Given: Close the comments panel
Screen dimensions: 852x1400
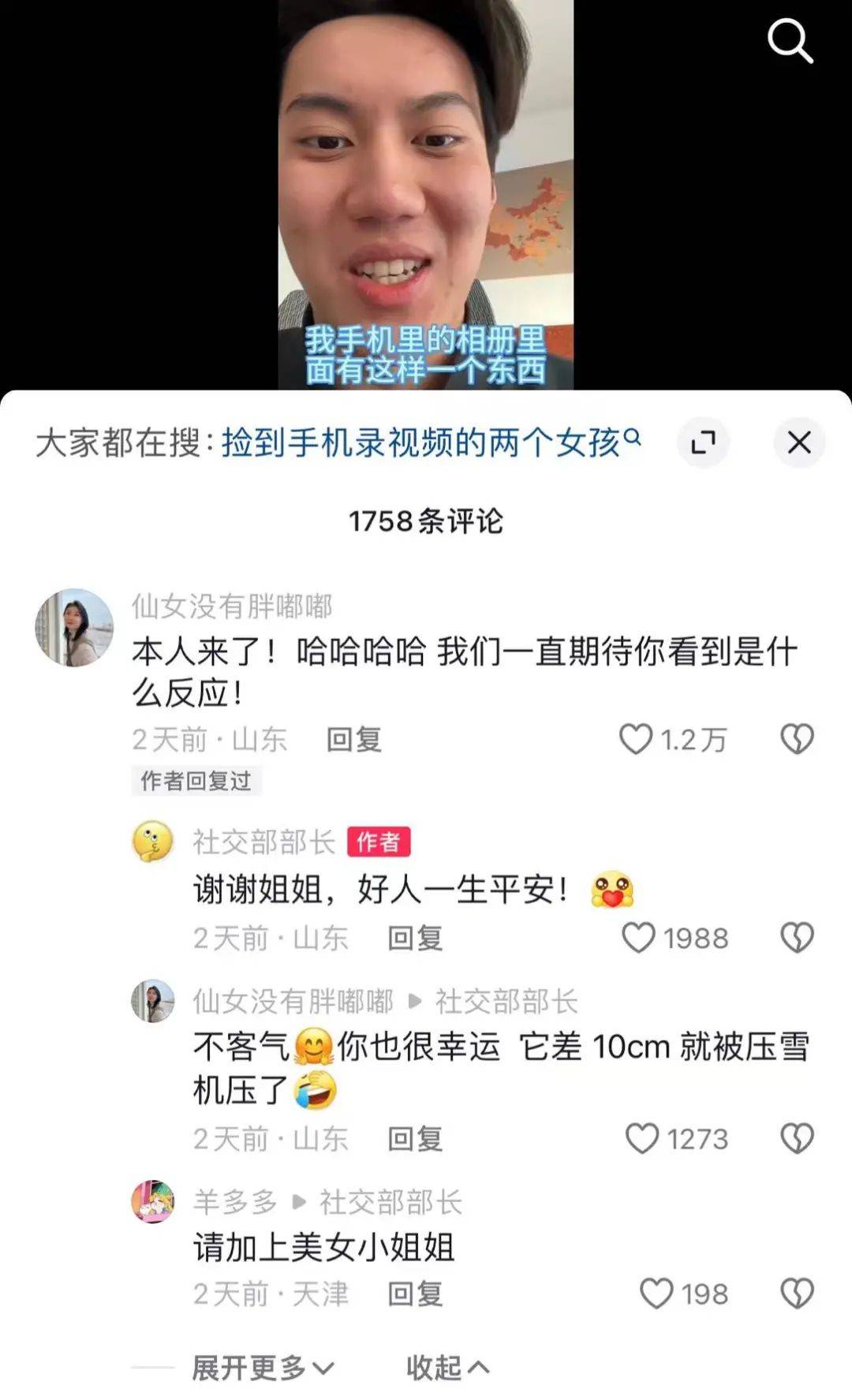Looking at the screenshot, I should click(x=798, y=442).
